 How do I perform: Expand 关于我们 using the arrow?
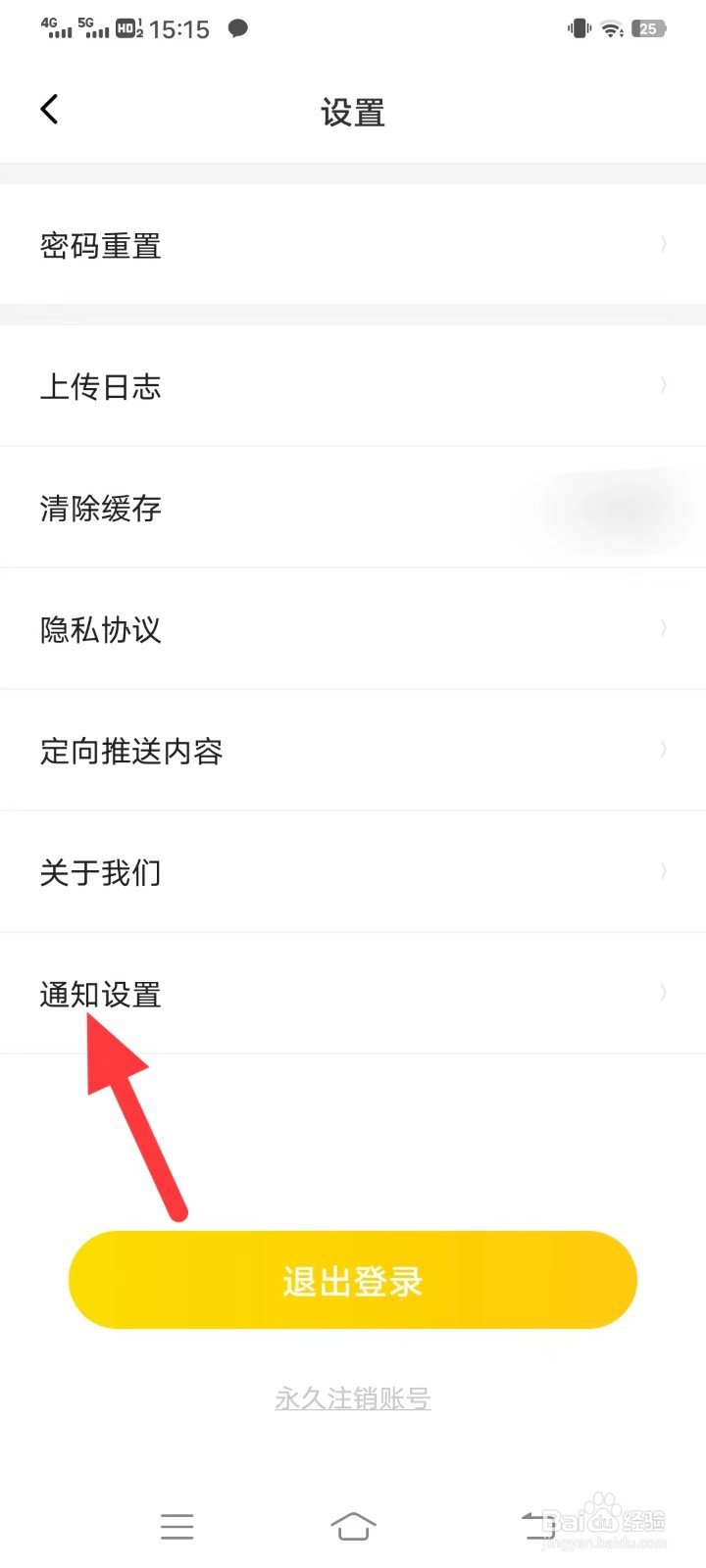663,871
